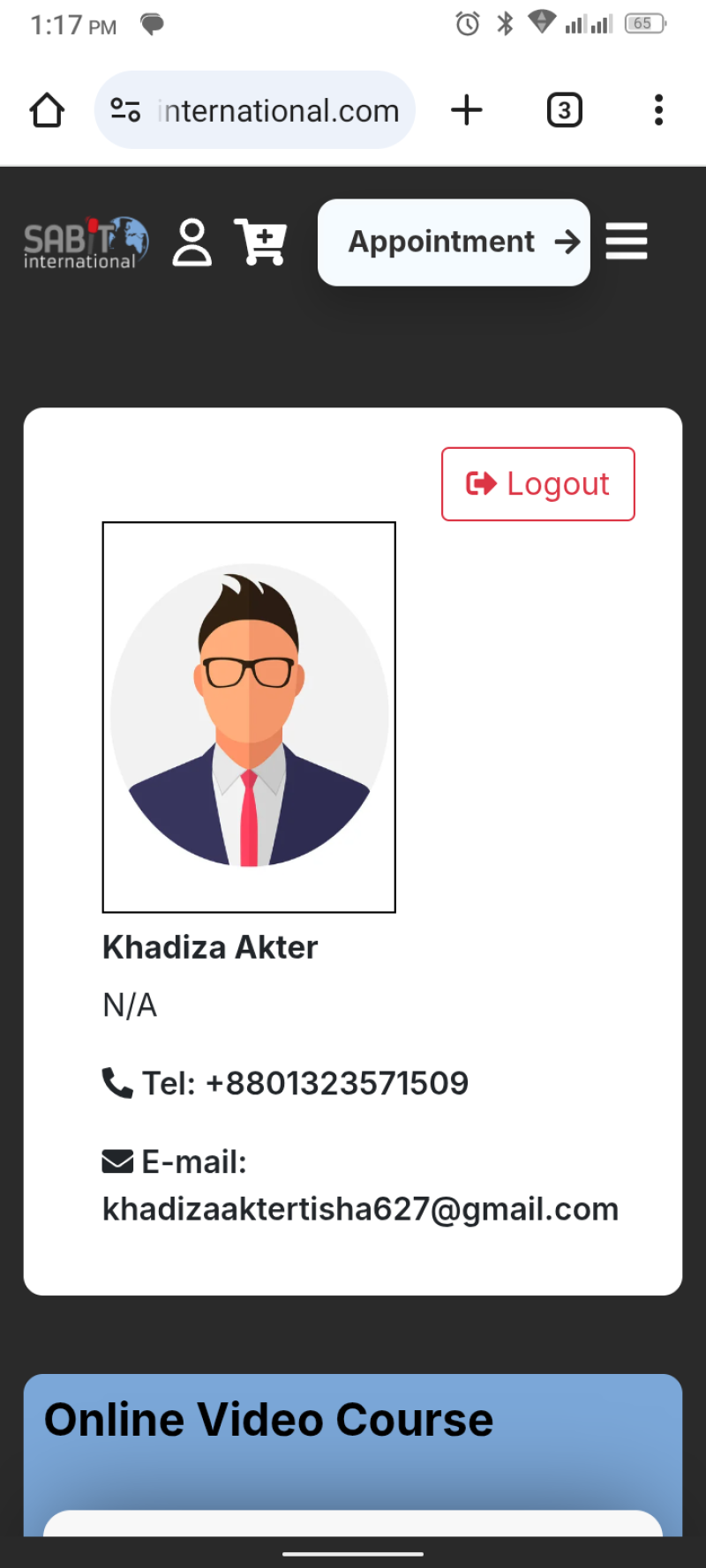Open the tab switcher showing 3 tabs
The width and height of the screenshot is (706, 1568).
[x=564, y=110]
